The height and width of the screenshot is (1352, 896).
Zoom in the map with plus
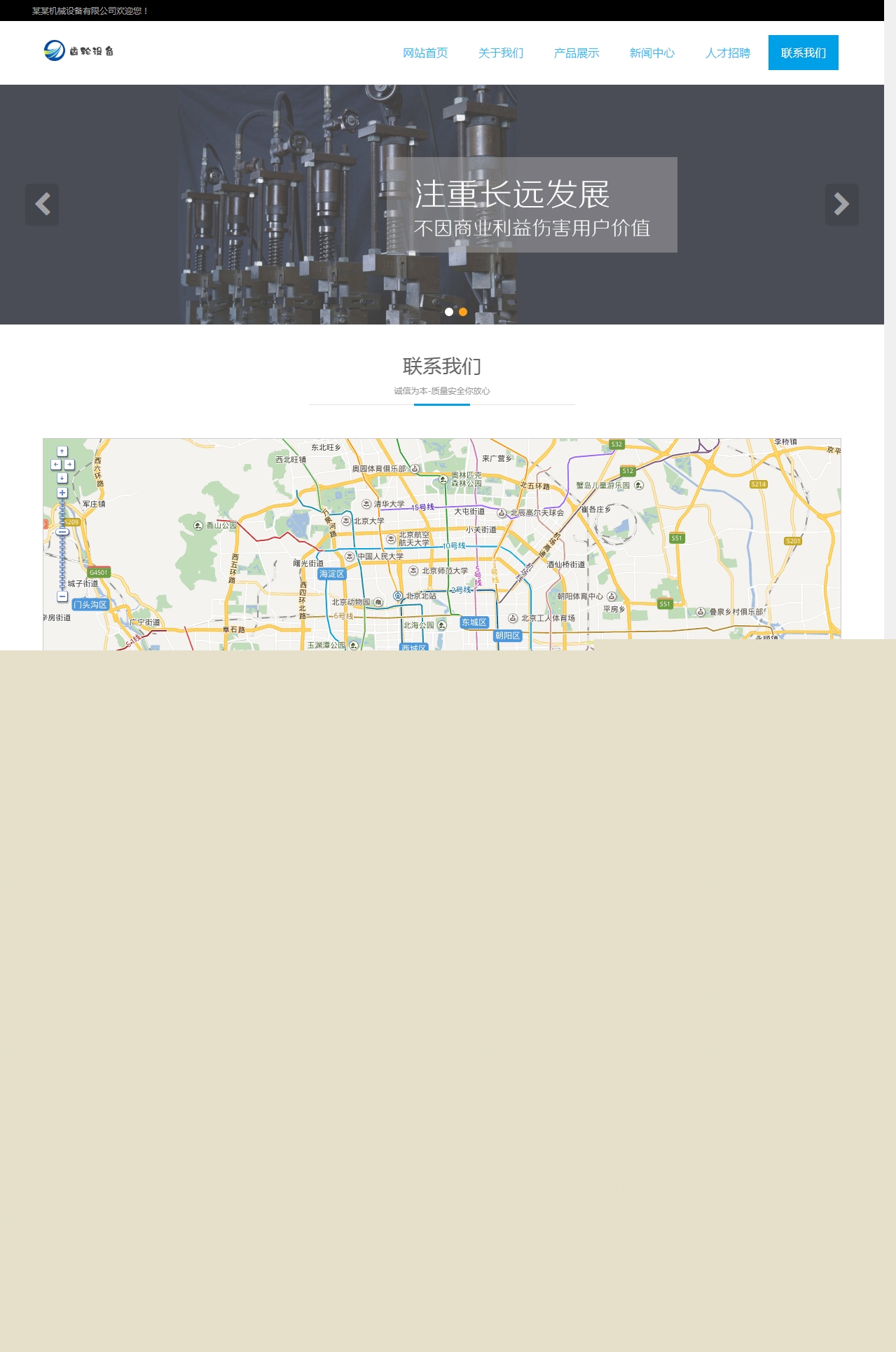[x=62, y=493]
